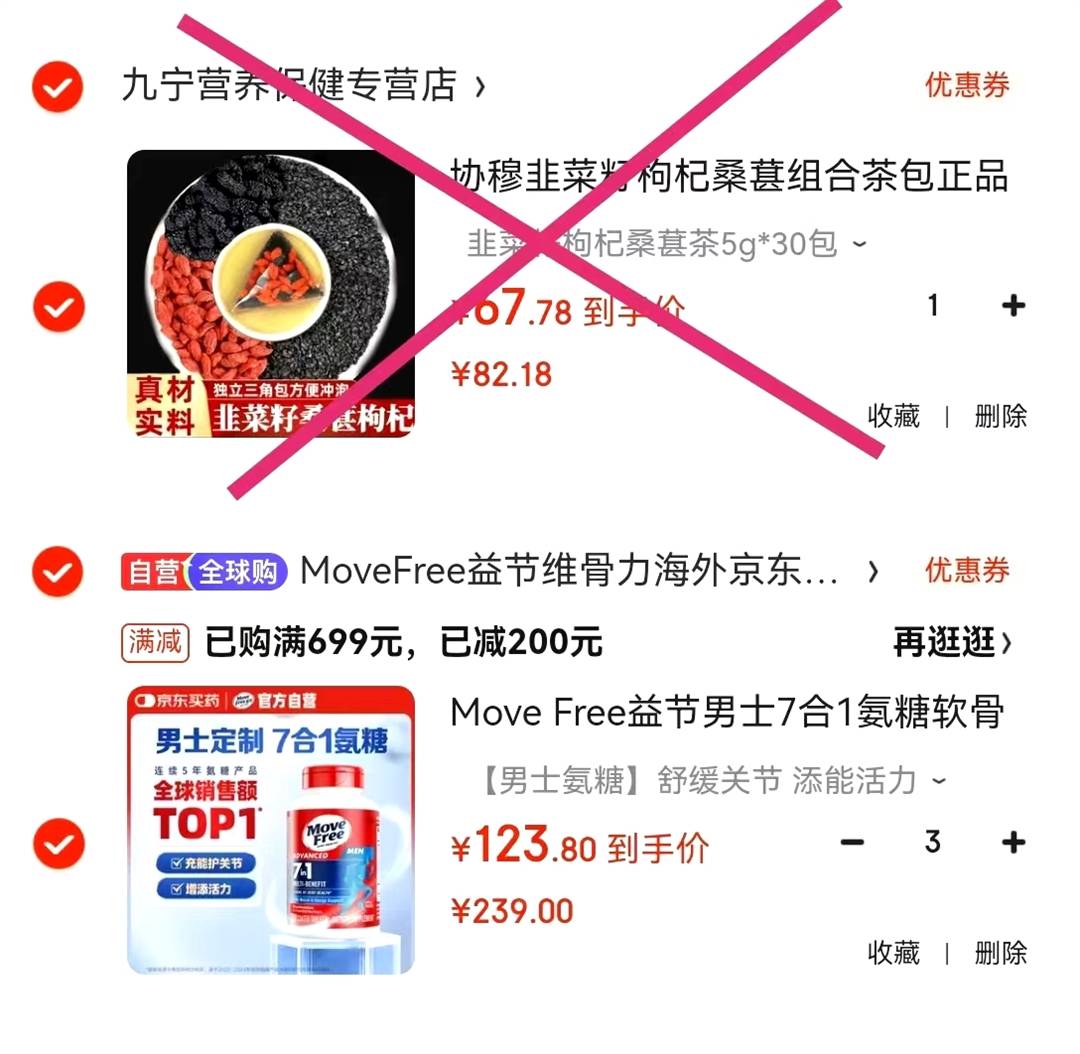Open the 协穆韭菜籽枸杞桑葚组合茶包 product image
This screenshot has height=1054, width=1080.
(271, 293)
